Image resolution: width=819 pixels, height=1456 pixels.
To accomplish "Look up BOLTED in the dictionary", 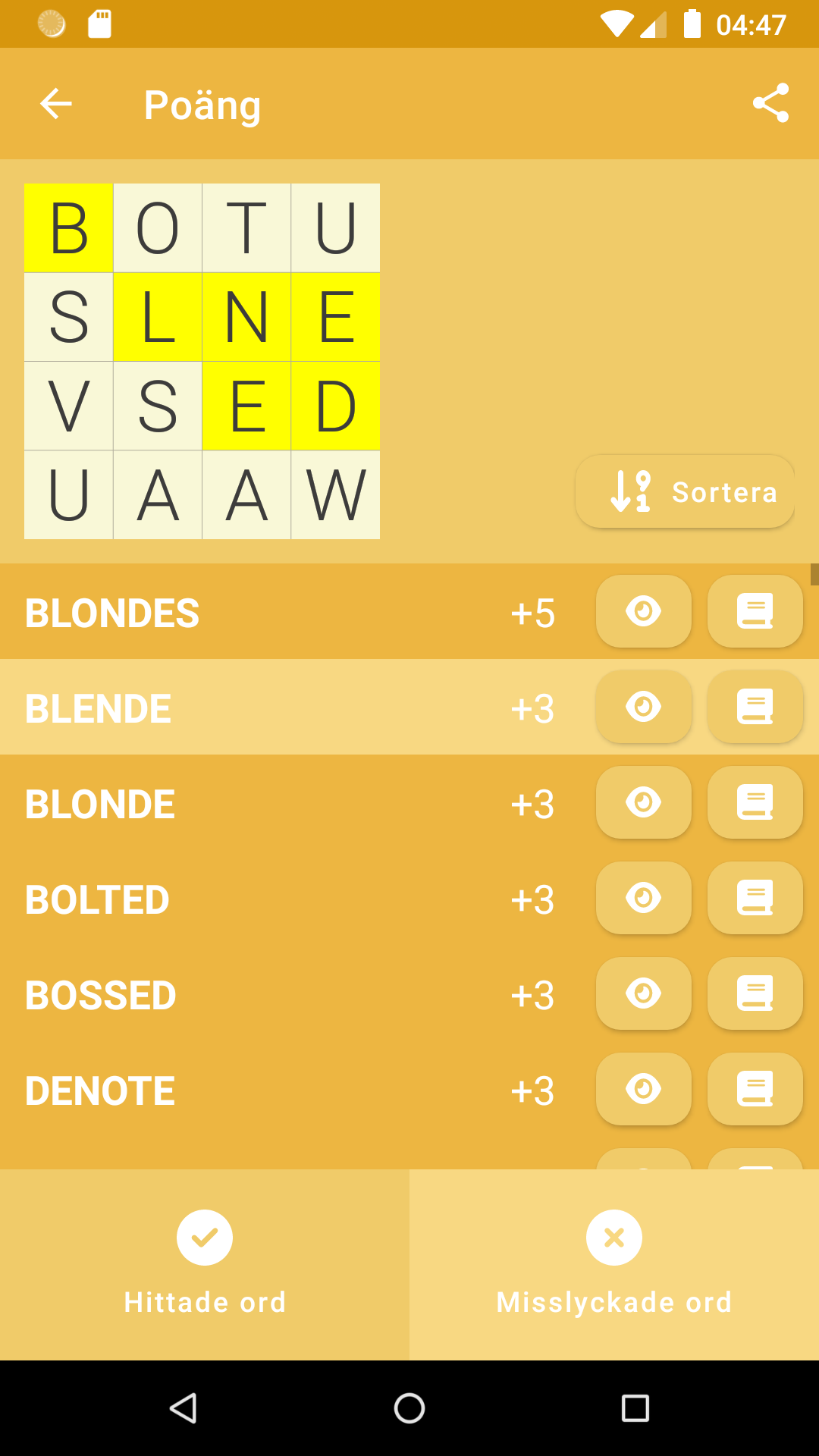I will pos(755,899).
